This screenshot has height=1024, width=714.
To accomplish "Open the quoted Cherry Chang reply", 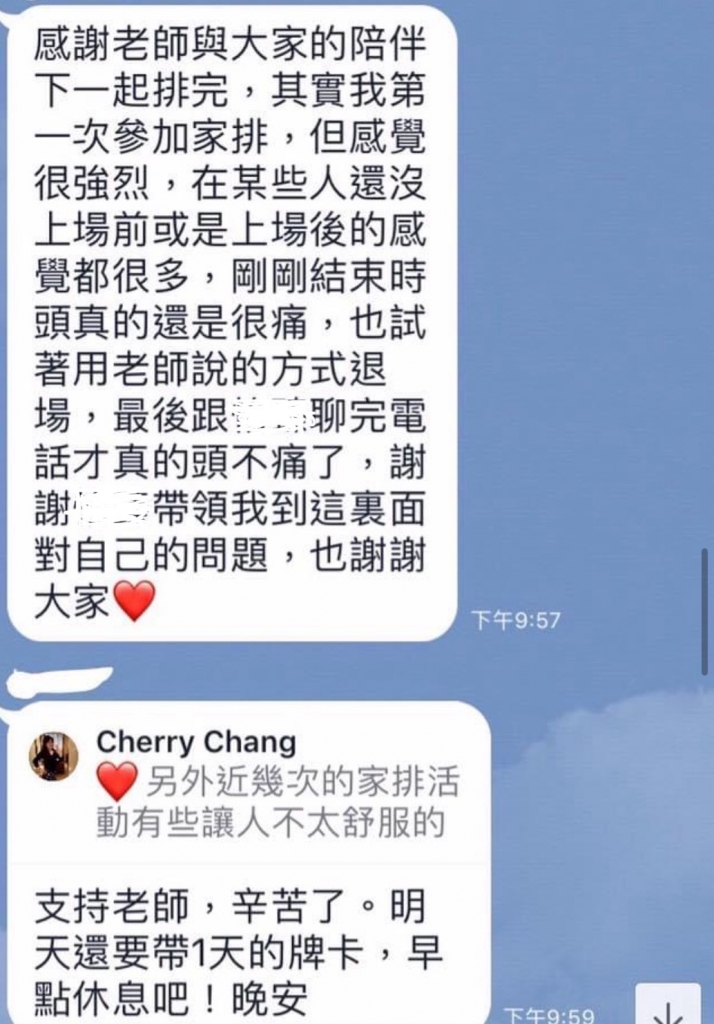I will (250, 784).
